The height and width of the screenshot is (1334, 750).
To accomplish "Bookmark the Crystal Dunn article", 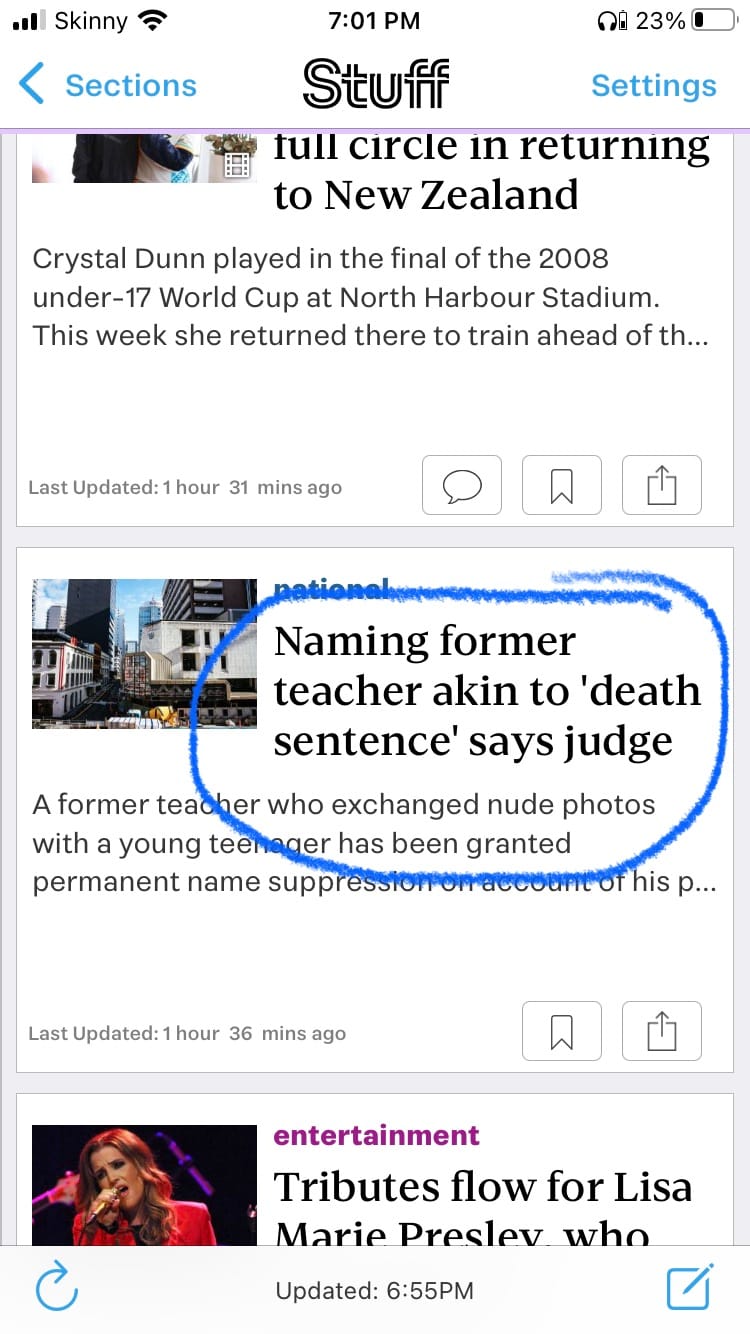I will tap(561, 486).
